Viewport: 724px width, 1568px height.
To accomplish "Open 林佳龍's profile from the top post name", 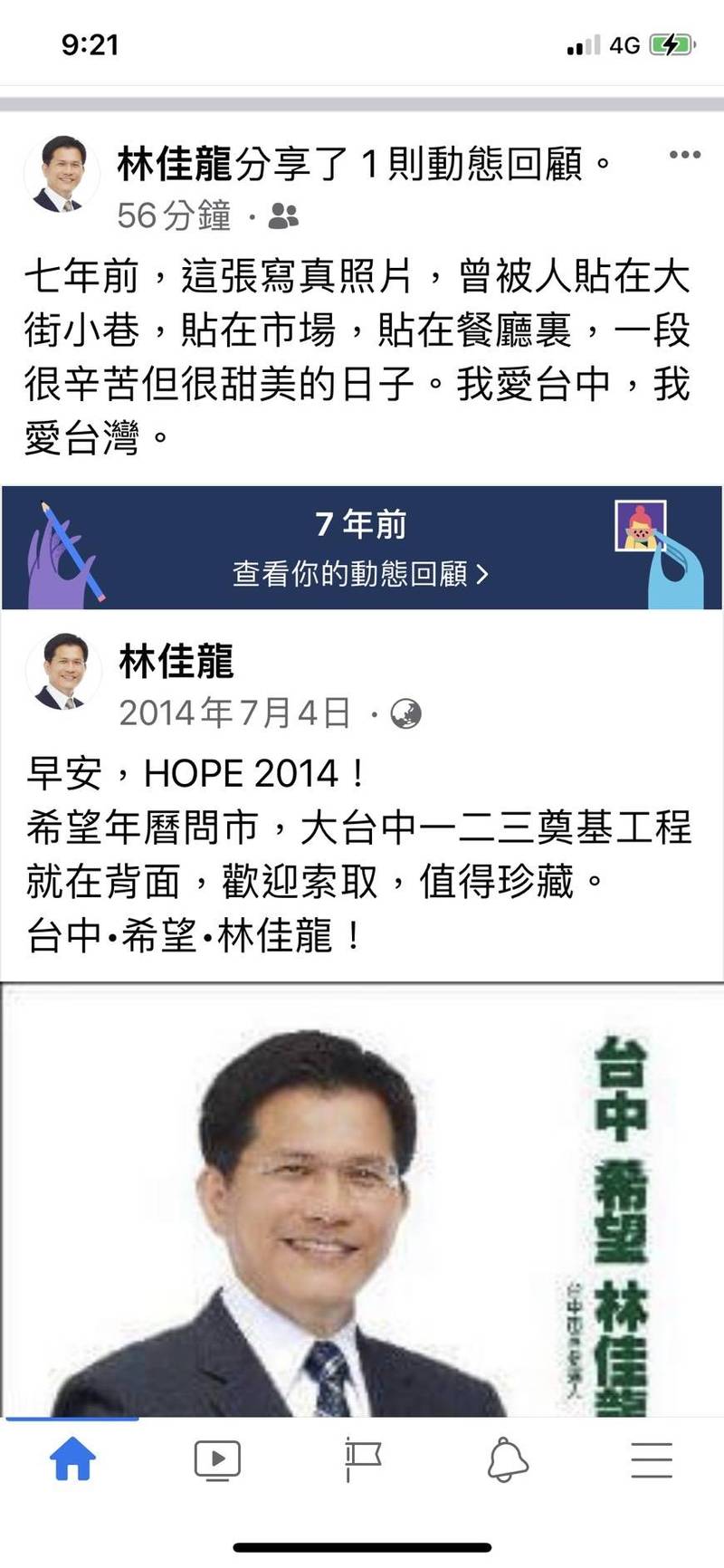I will coord(175,164).
